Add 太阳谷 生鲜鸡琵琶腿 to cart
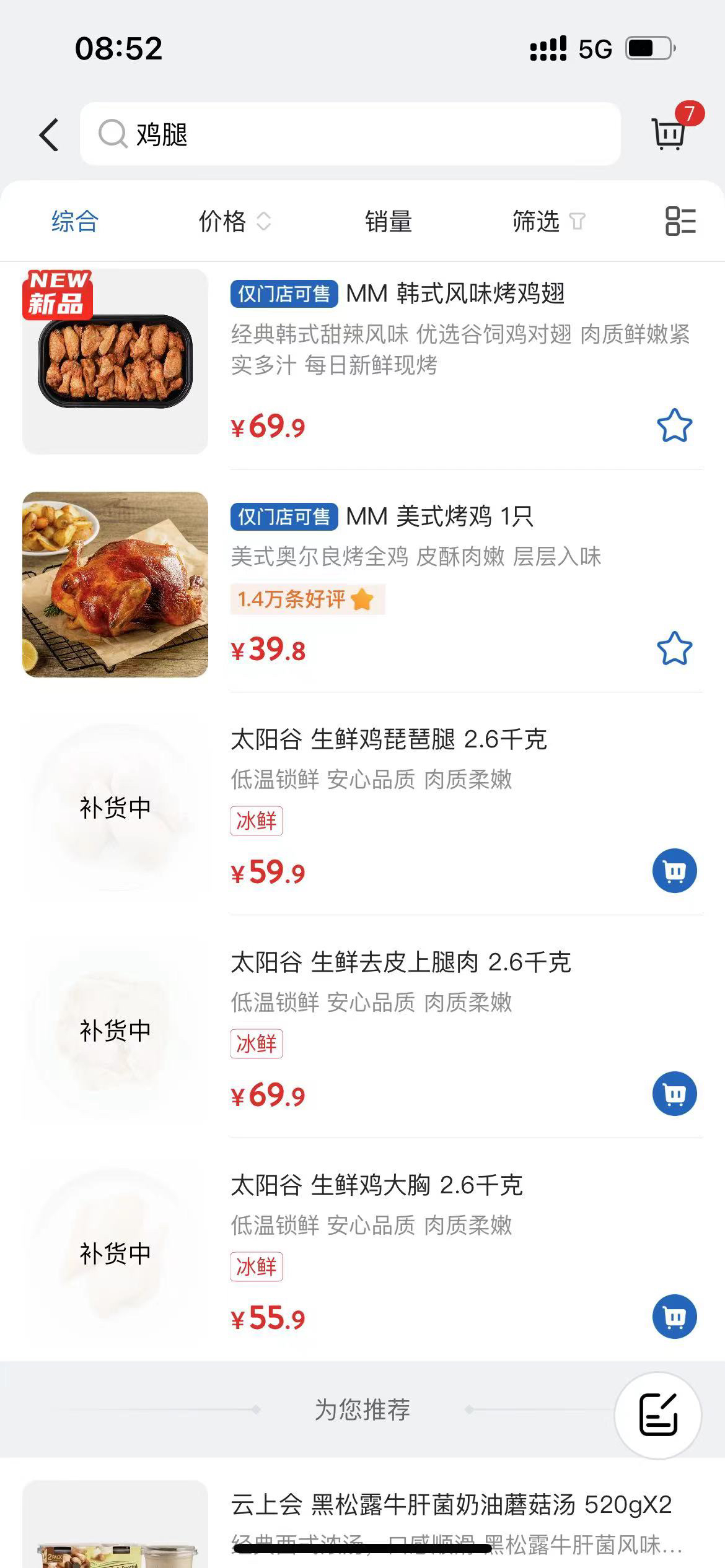The width and height of the screenshot is (725, 1568). pyautogui.click(x=674, y=871)
